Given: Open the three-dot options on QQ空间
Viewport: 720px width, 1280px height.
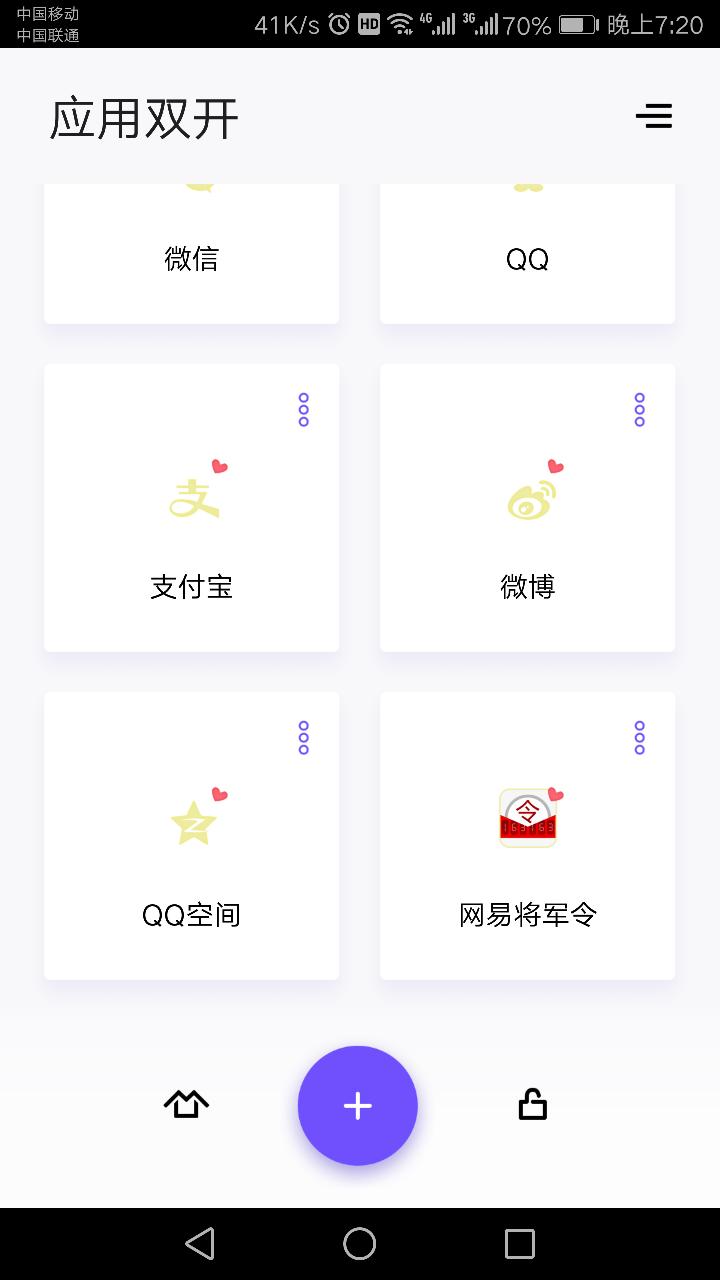Looking at the screenshot, I should tap(303, 738).
